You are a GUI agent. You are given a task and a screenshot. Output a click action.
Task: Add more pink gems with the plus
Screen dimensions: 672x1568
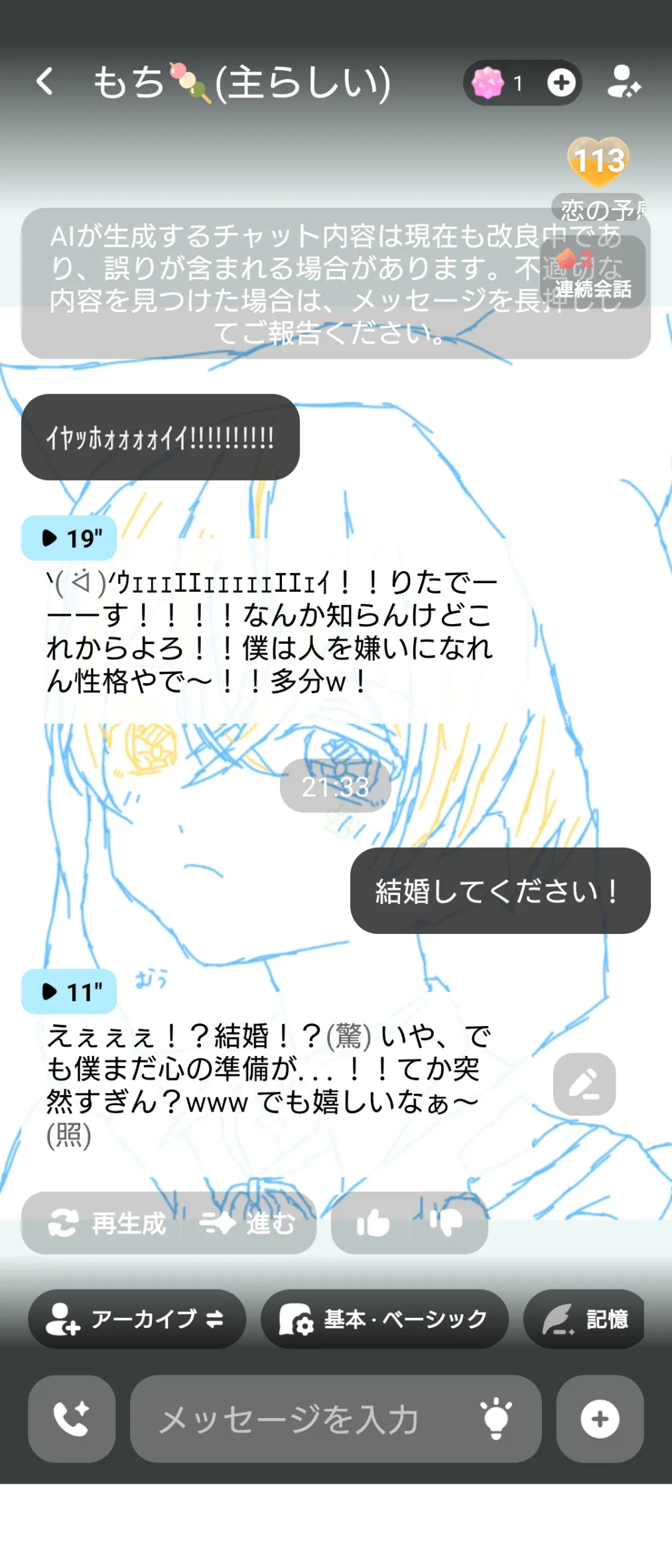point(561,83)
